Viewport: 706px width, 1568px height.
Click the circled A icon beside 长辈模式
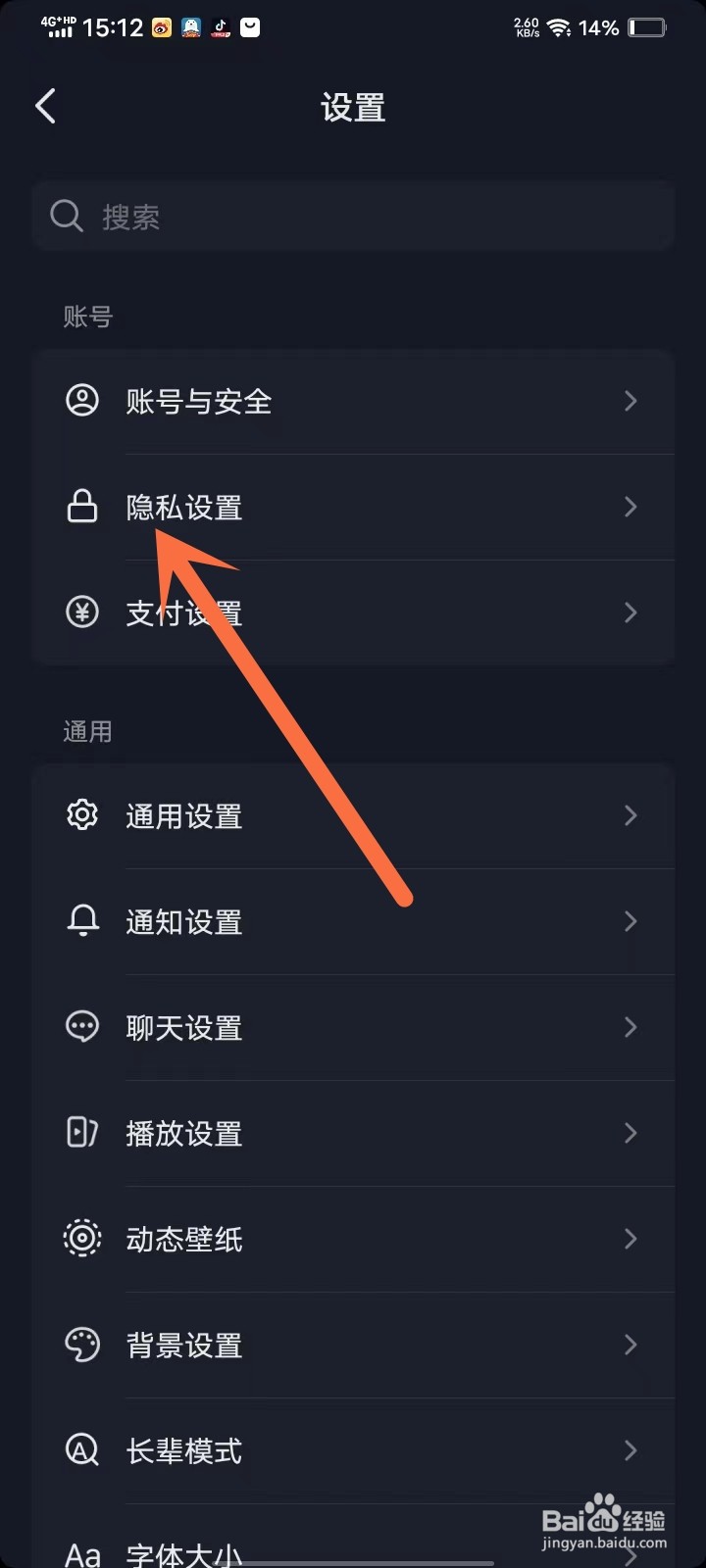(x=82, y=1449)
